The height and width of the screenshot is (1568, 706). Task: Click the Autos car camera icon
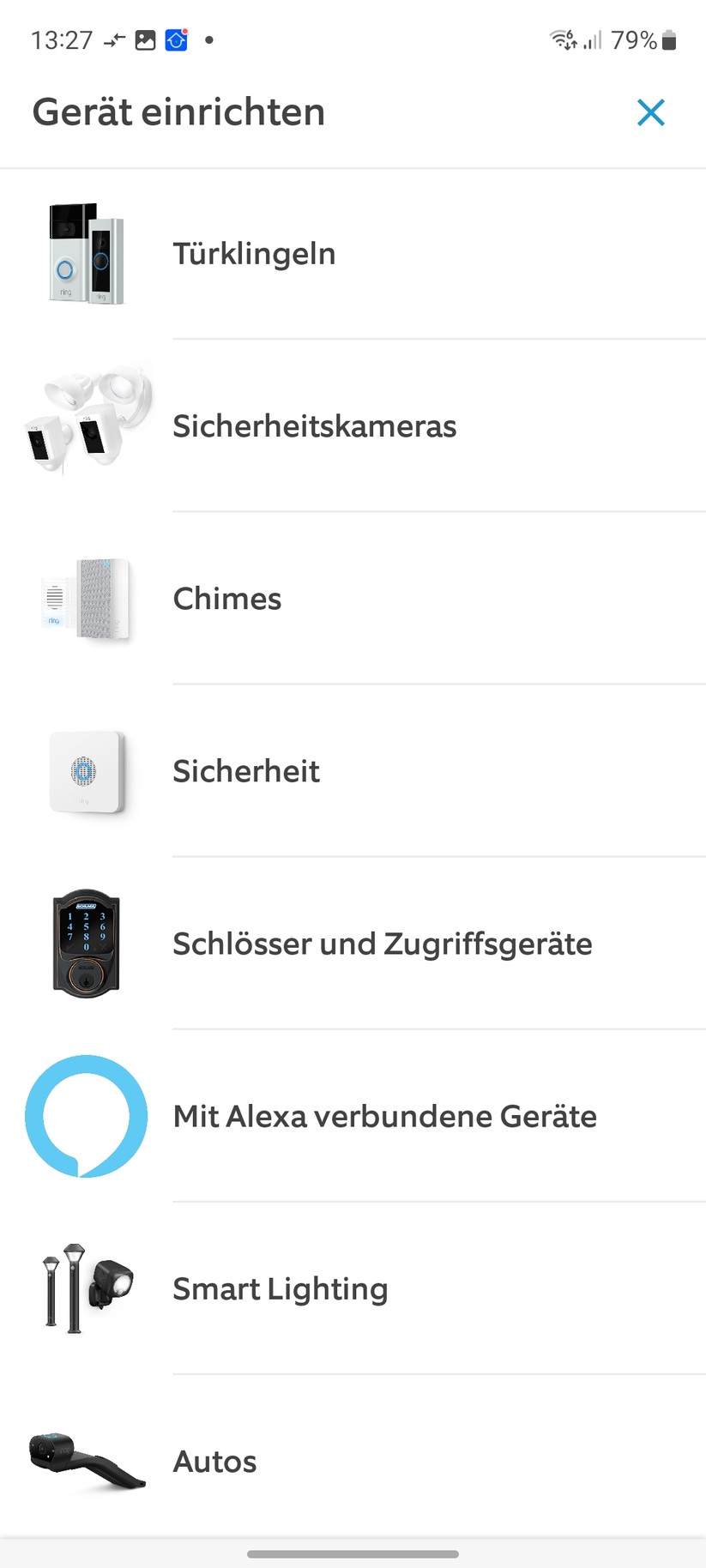tap(86, 1461)
